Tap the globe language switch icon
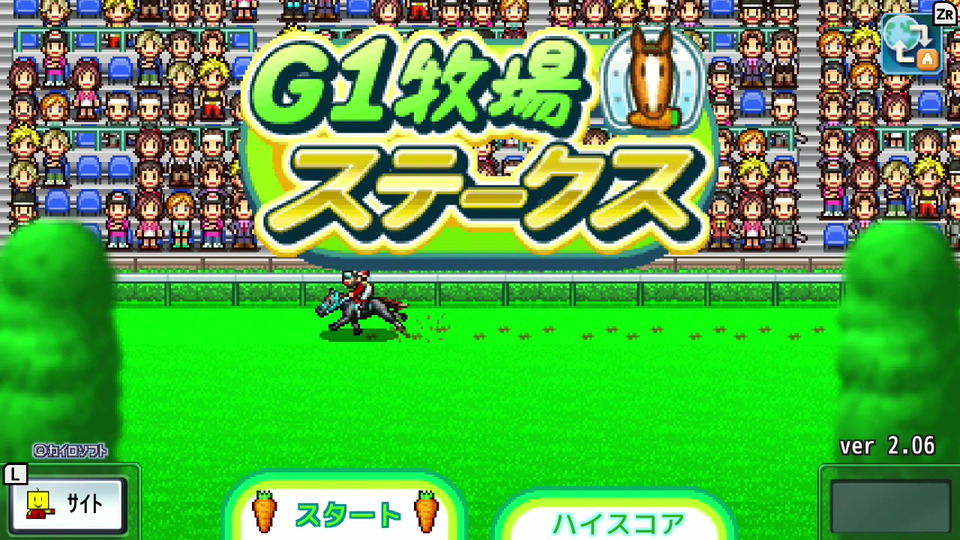960x540 pixels. point(912,44)
